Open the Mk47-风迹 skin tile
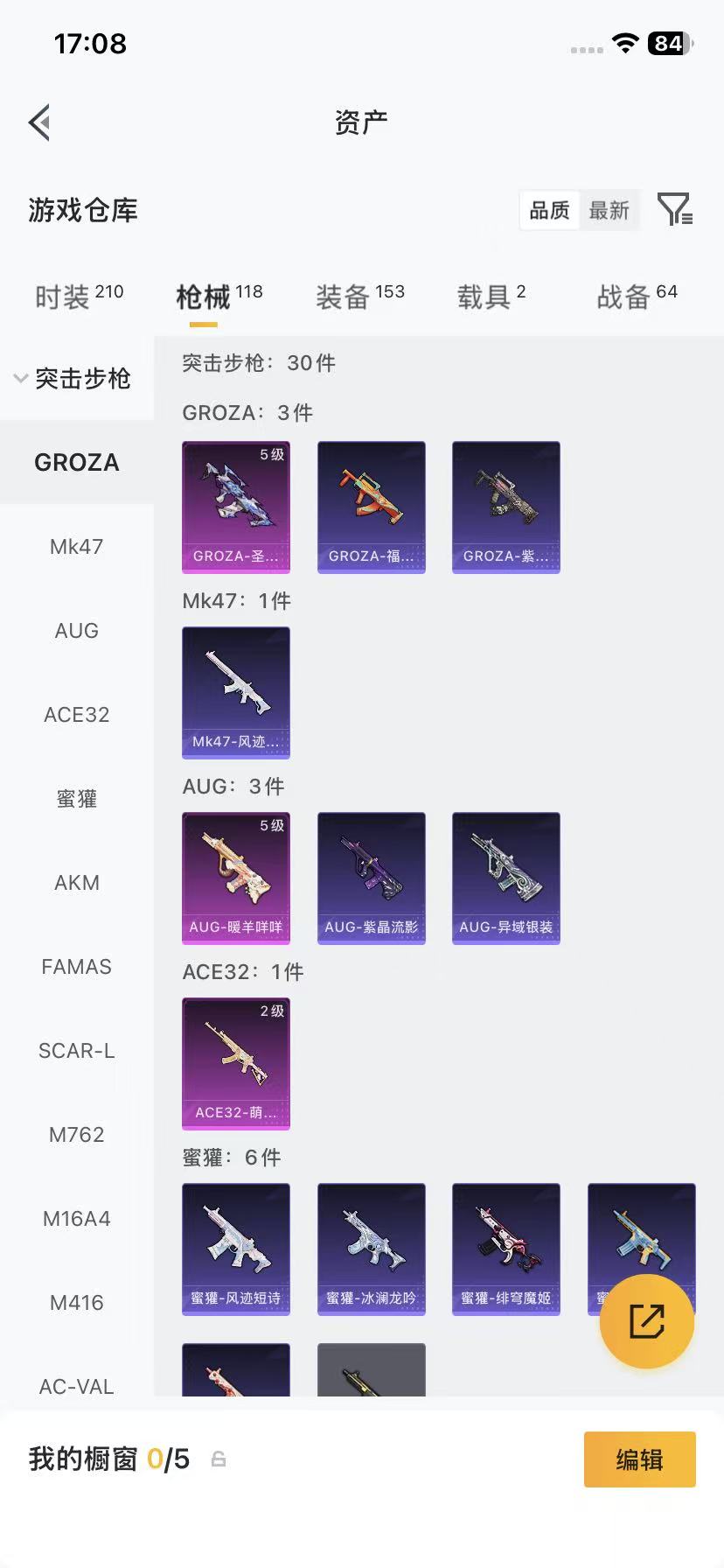Image resolution: width=724 pixels, height=1568 pixels. [236, 693]
